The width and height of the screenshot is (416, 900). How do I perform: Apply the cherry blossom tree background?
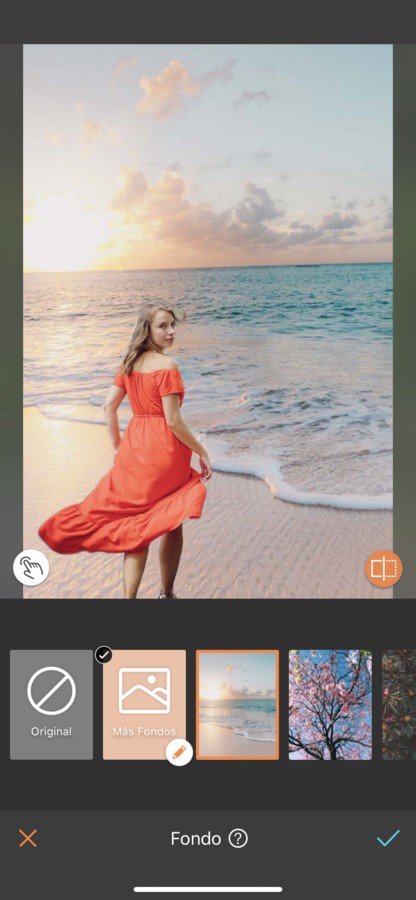point(330,704)
